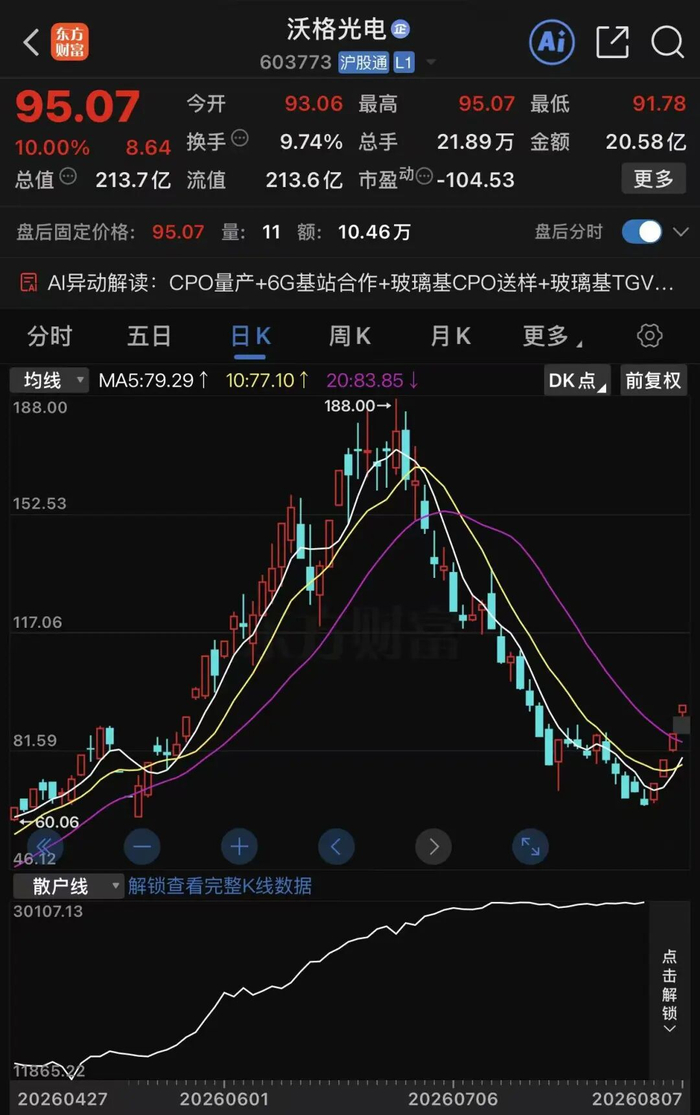Expand chart to fullscreen

[530, 846]
